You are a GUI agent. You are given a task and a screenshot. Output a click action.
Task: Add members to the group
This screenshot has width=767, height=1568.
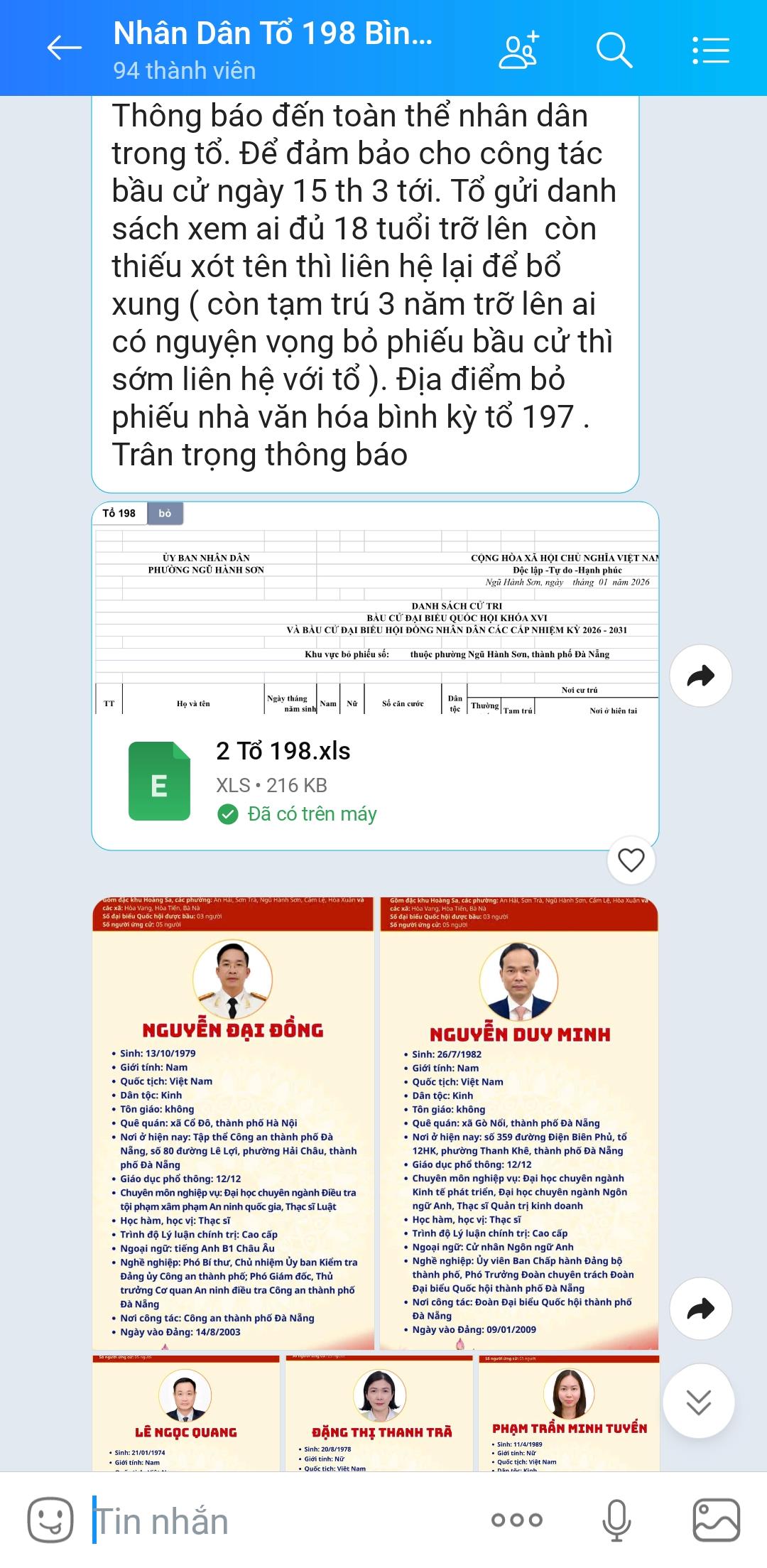519,50
